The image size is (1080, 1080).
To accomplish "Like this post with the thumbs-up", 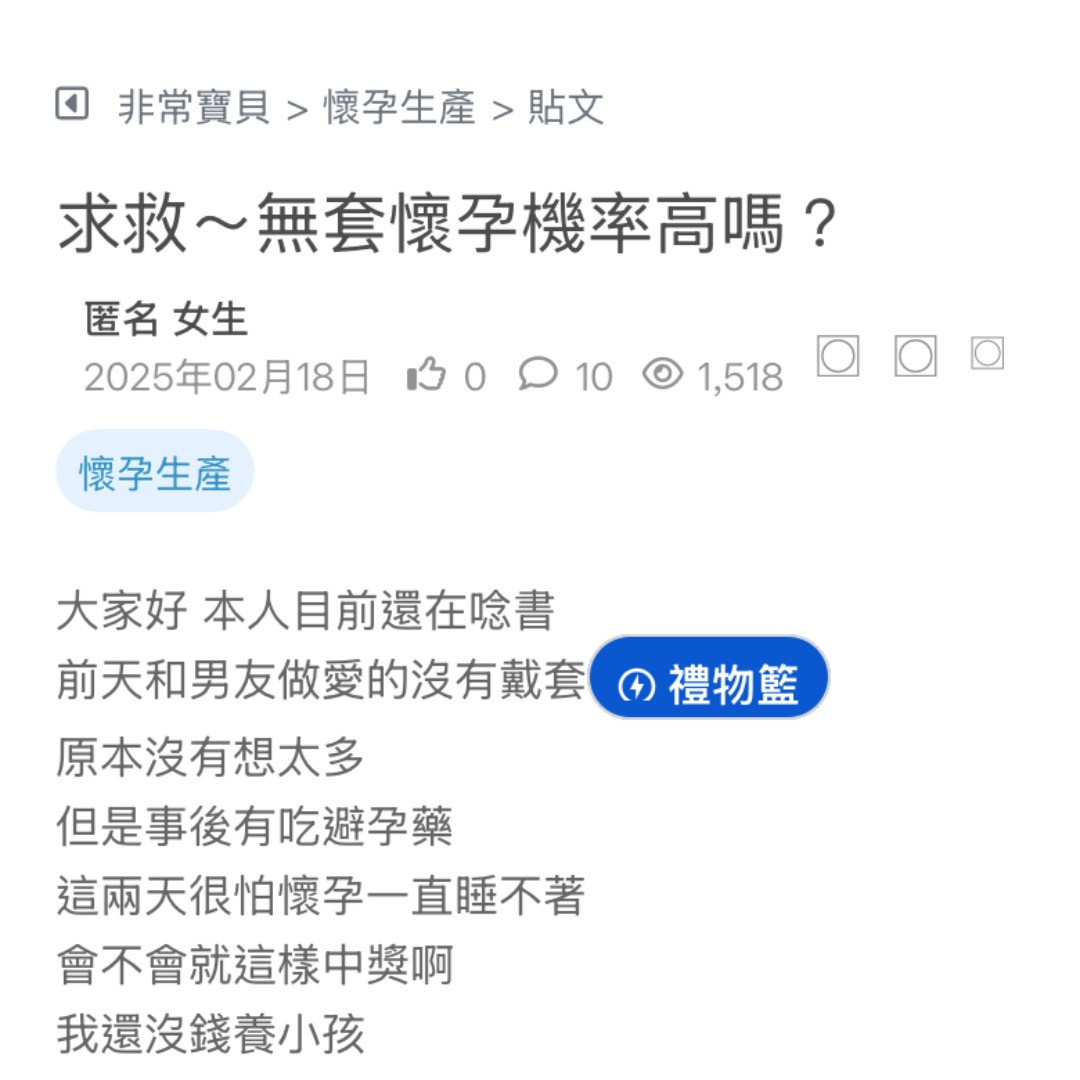I will [426, 376].
